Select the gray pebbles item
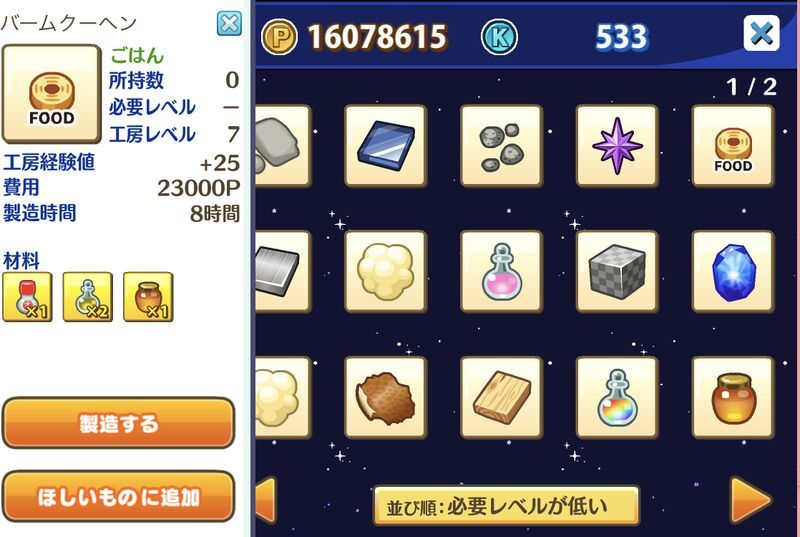The image size is (800, 537). coord(501,146)
